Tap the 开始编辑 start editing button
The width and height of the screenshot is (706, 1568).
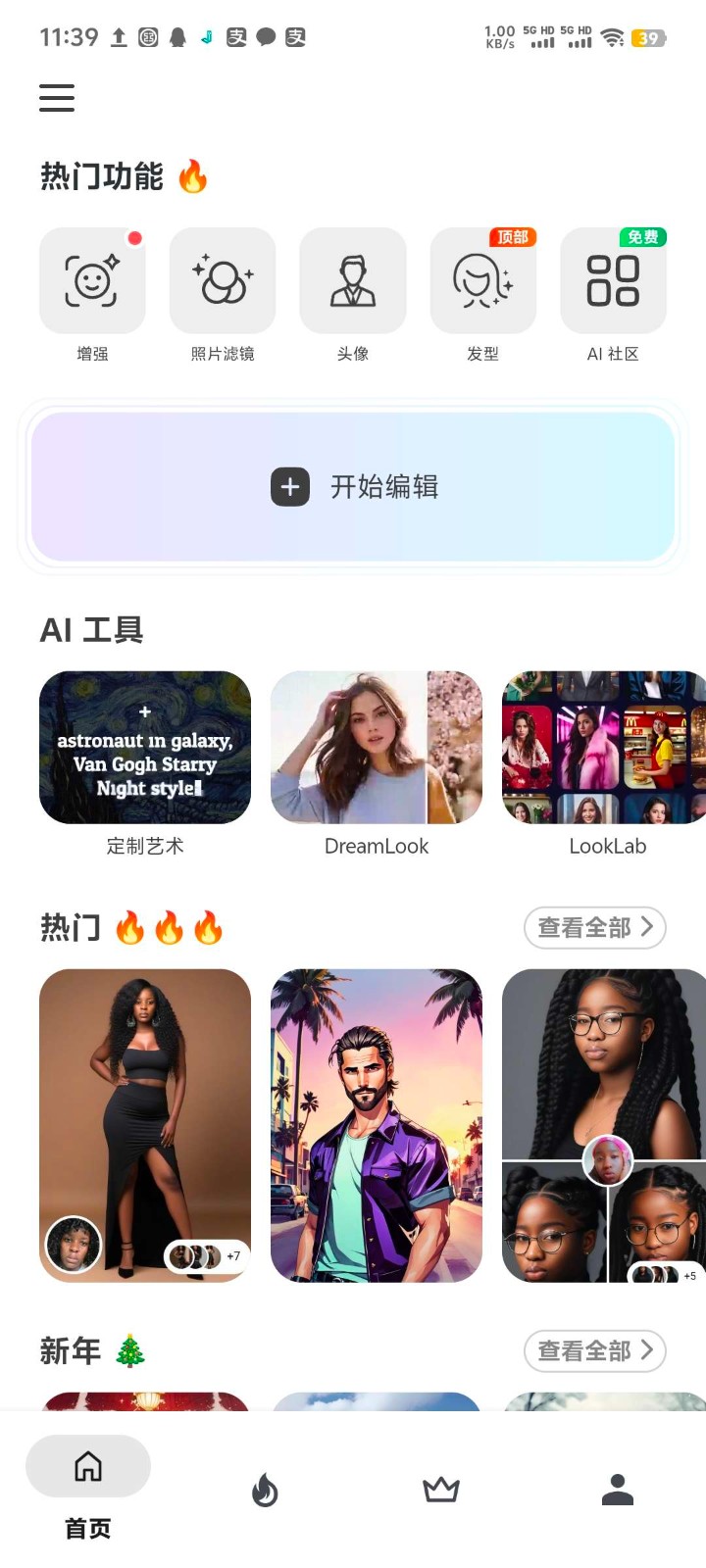[353, 487]
